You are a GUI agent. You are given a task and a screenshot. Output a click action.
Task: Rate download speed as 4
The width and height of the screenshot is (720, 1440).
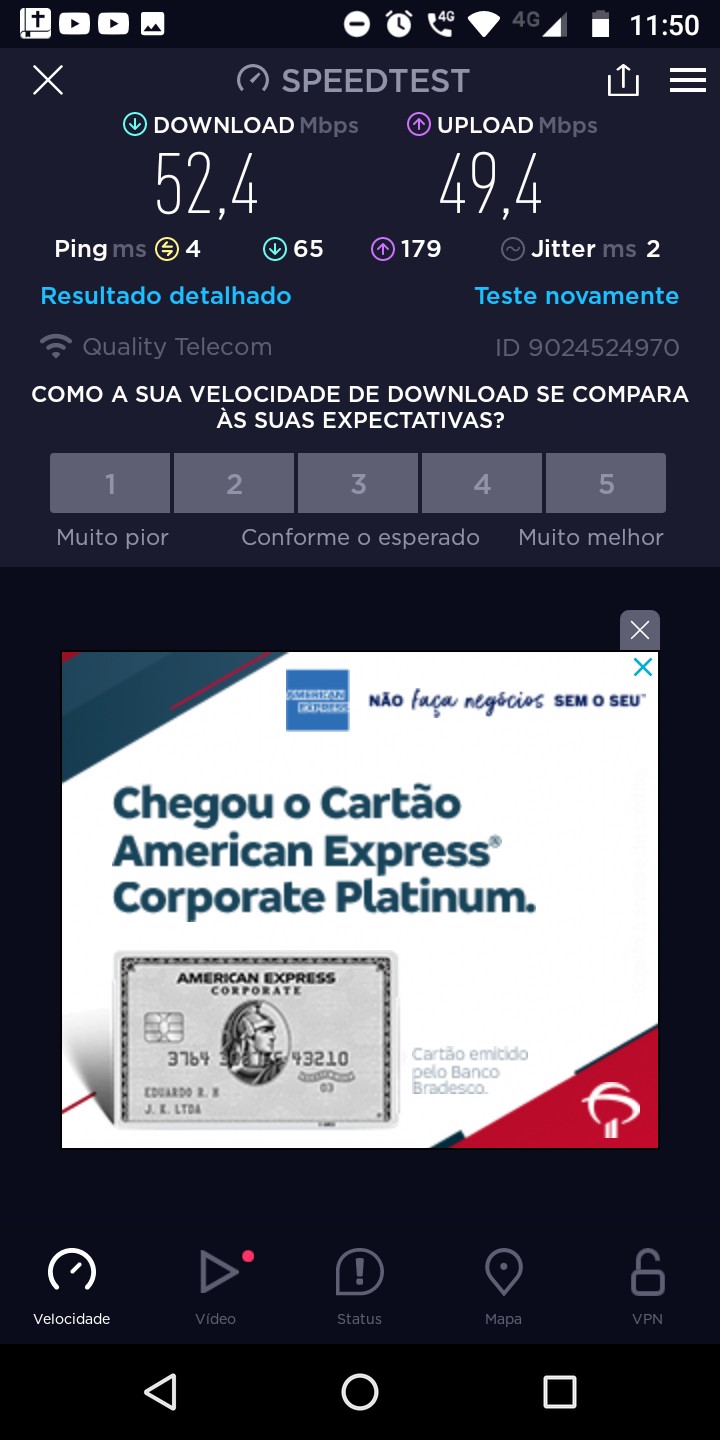pyautogui.click(x=482, y=484)
